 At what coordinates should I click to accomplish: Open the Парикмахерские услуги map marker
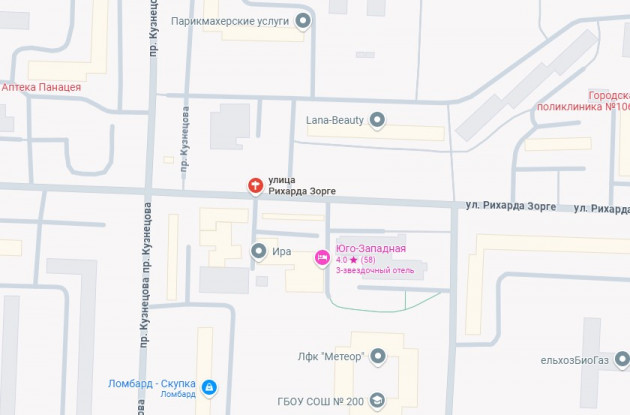coord(304,20)
